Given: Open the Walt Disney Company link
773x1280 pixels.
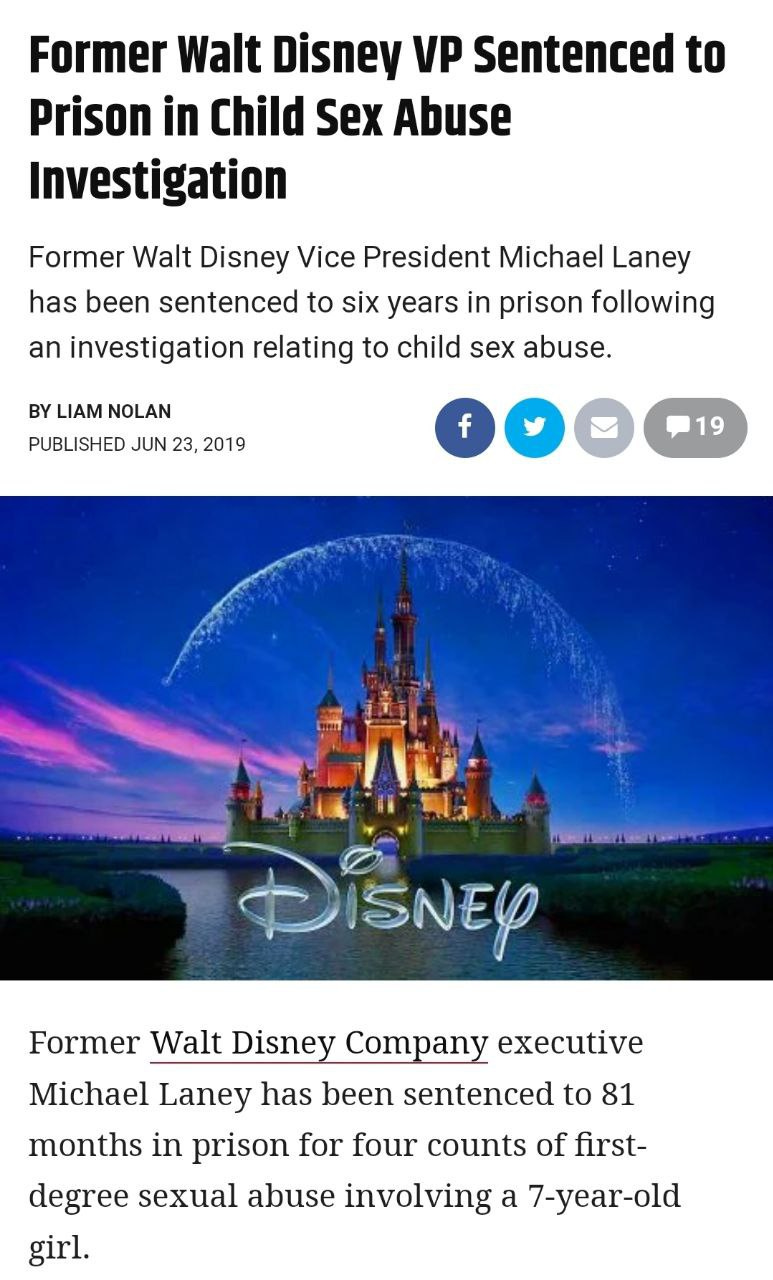Looking at the screenshot, I should click(x=319, y=1042).
